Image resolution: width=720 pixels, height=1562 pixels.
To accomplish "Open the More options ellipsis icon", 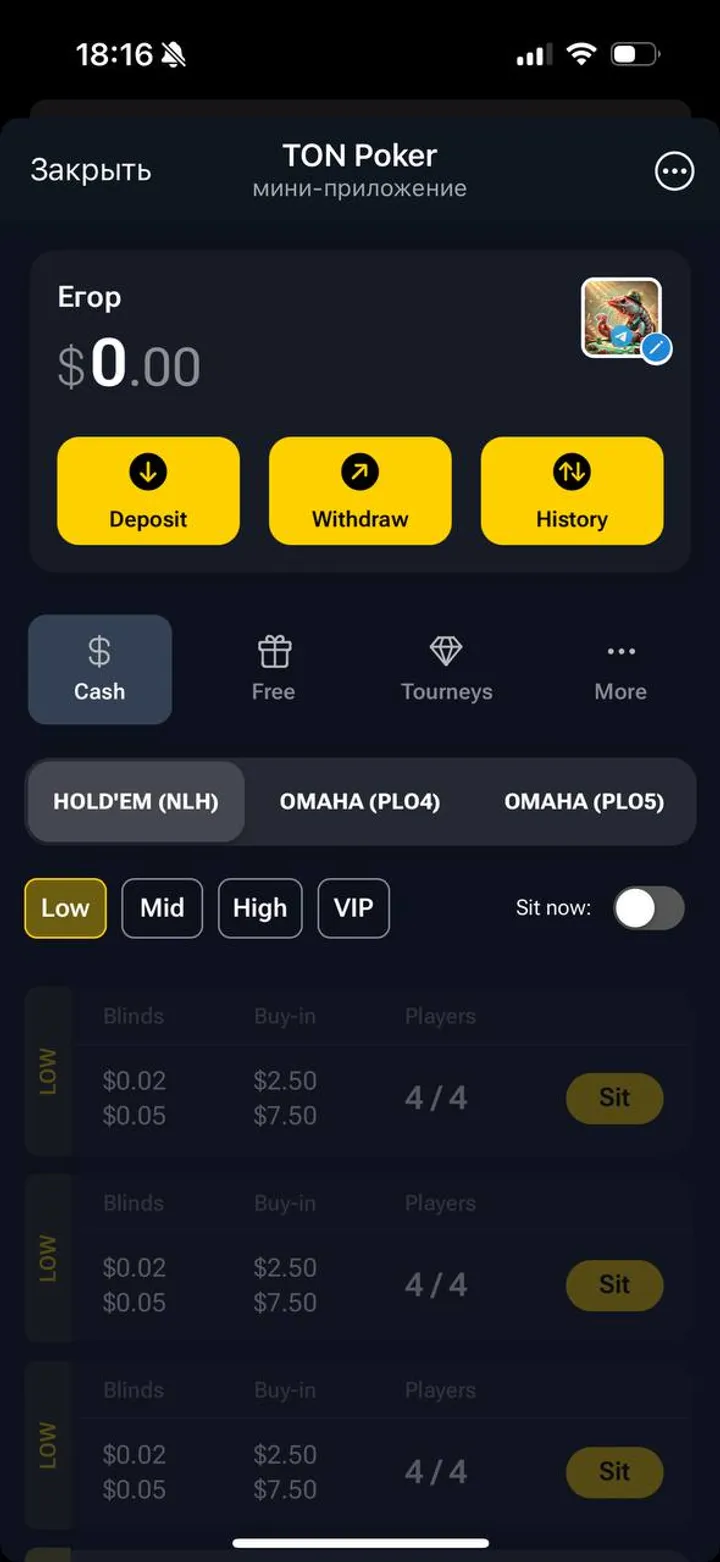I will pos(620,650).
